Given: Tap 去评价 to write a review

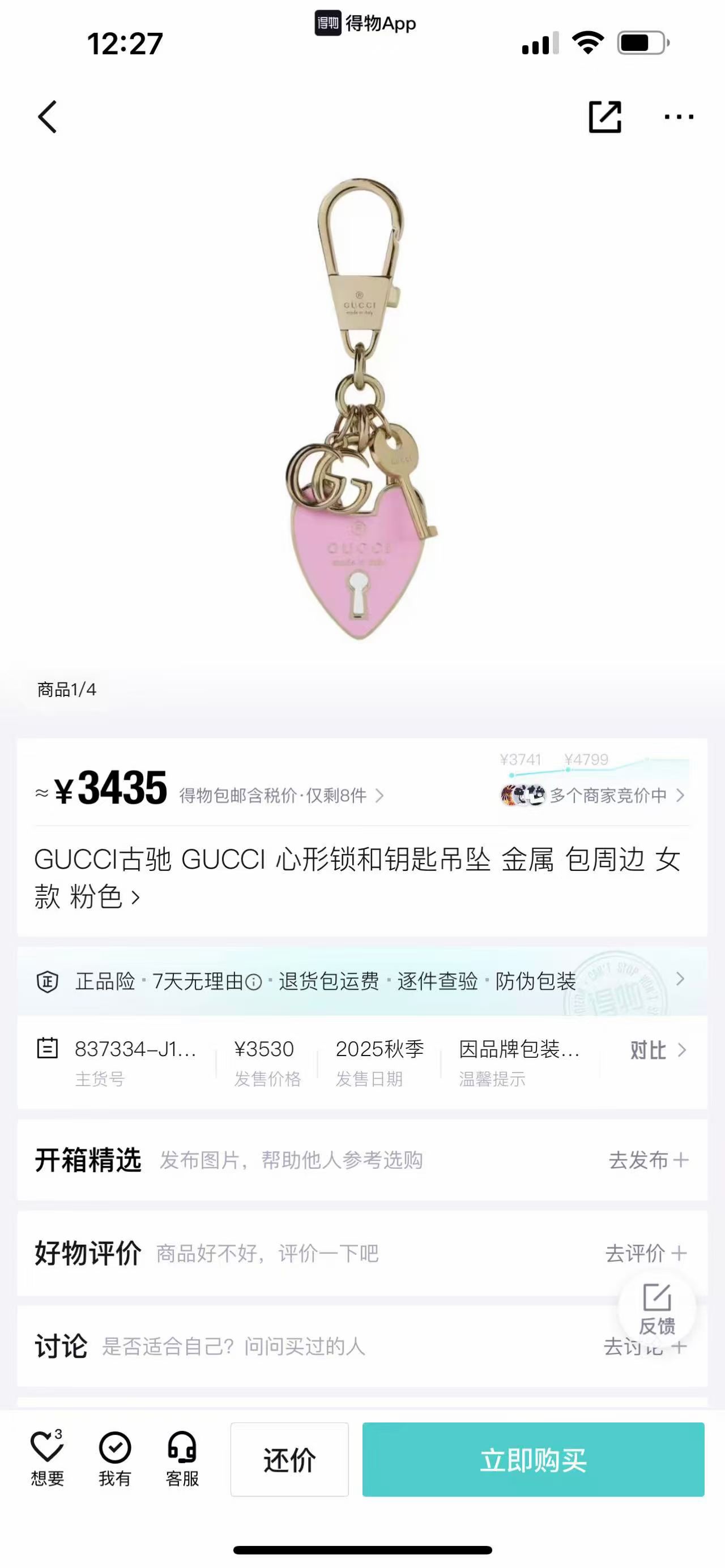Looking at the screenshot, I should pyautogui.click(x=645, y=1253).
